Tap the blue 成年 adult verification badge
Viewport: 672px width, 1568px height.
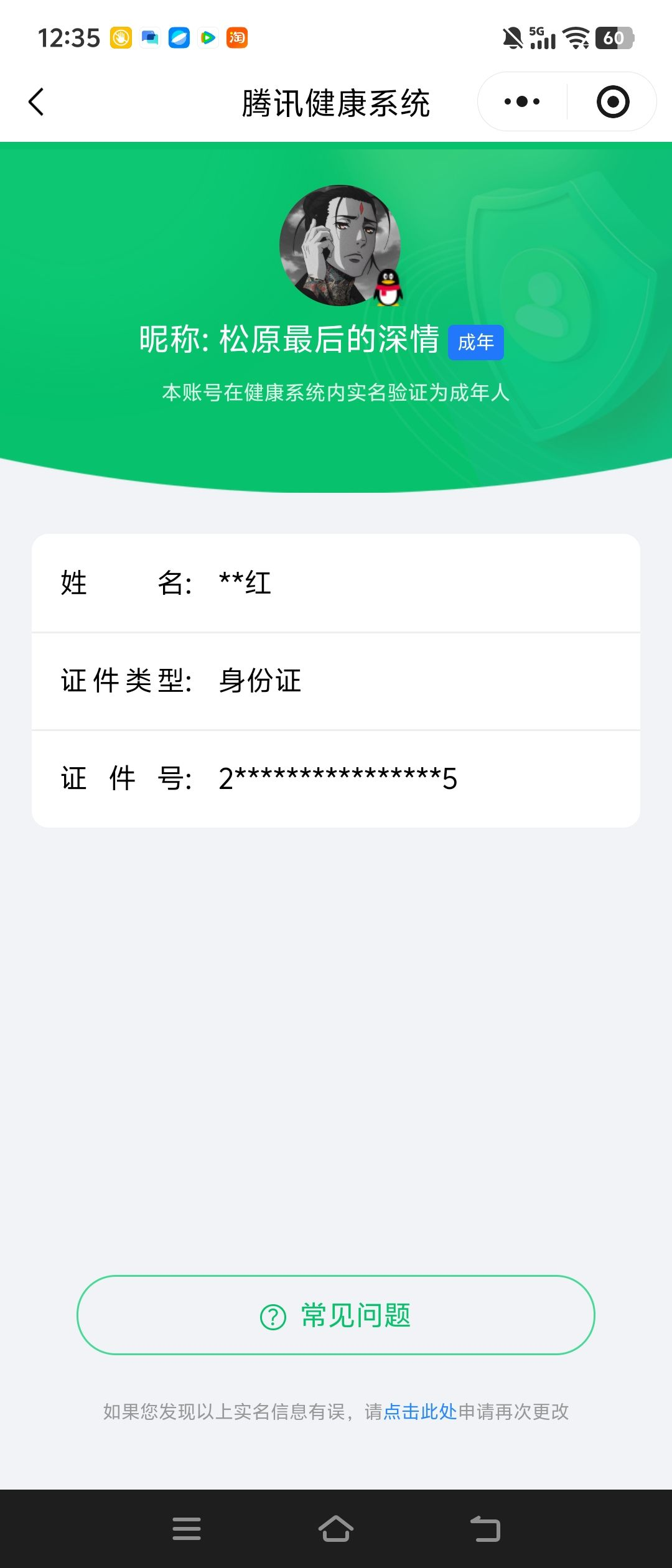[x=477, y=342]
